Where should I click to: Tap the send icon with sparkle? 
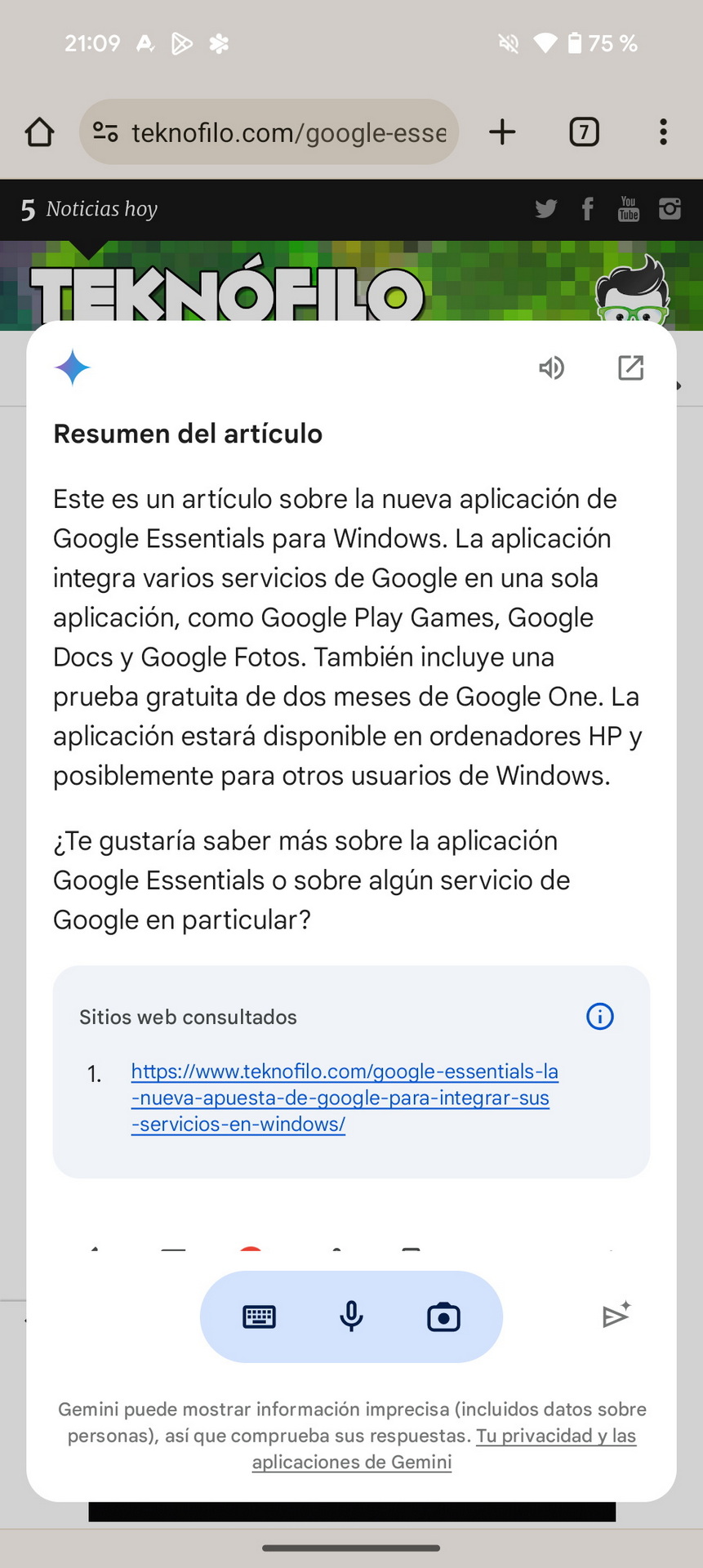[x=616, y=1314]
